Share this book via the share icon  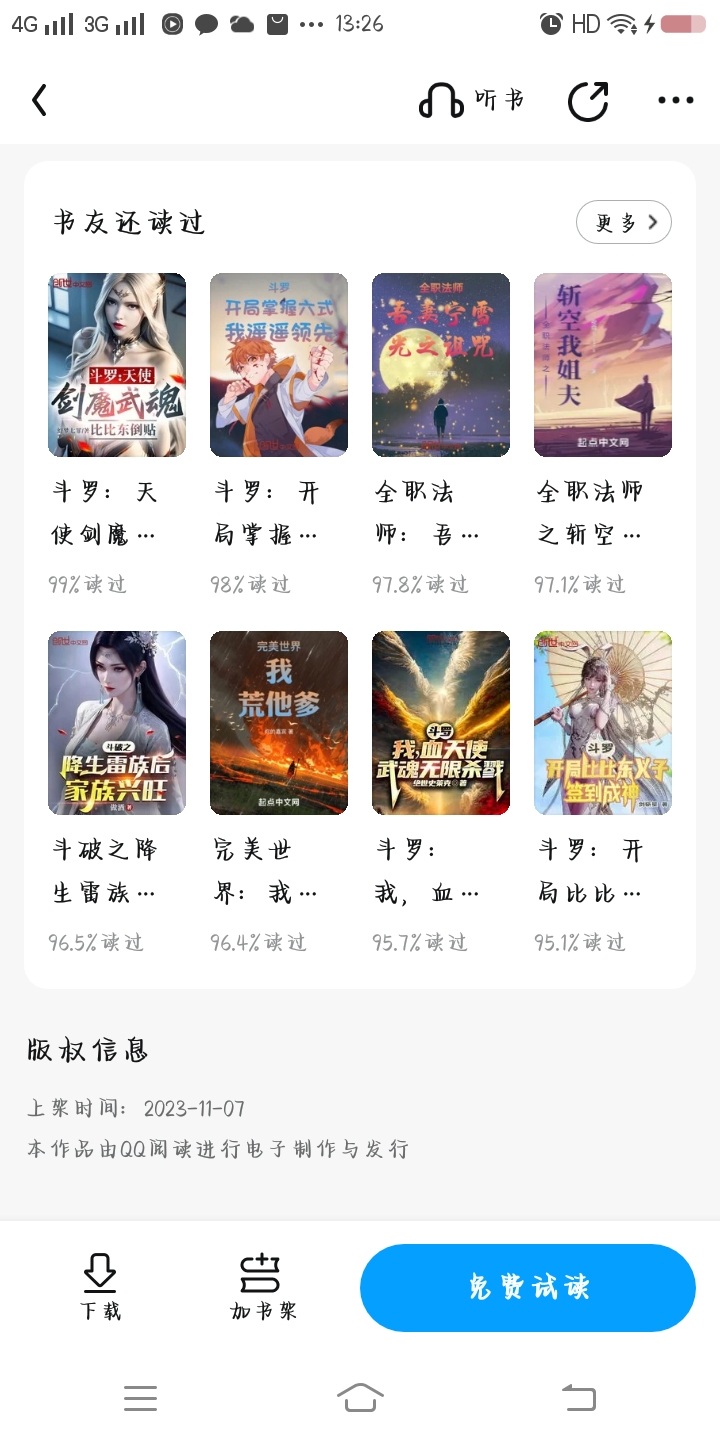point(588,101)
